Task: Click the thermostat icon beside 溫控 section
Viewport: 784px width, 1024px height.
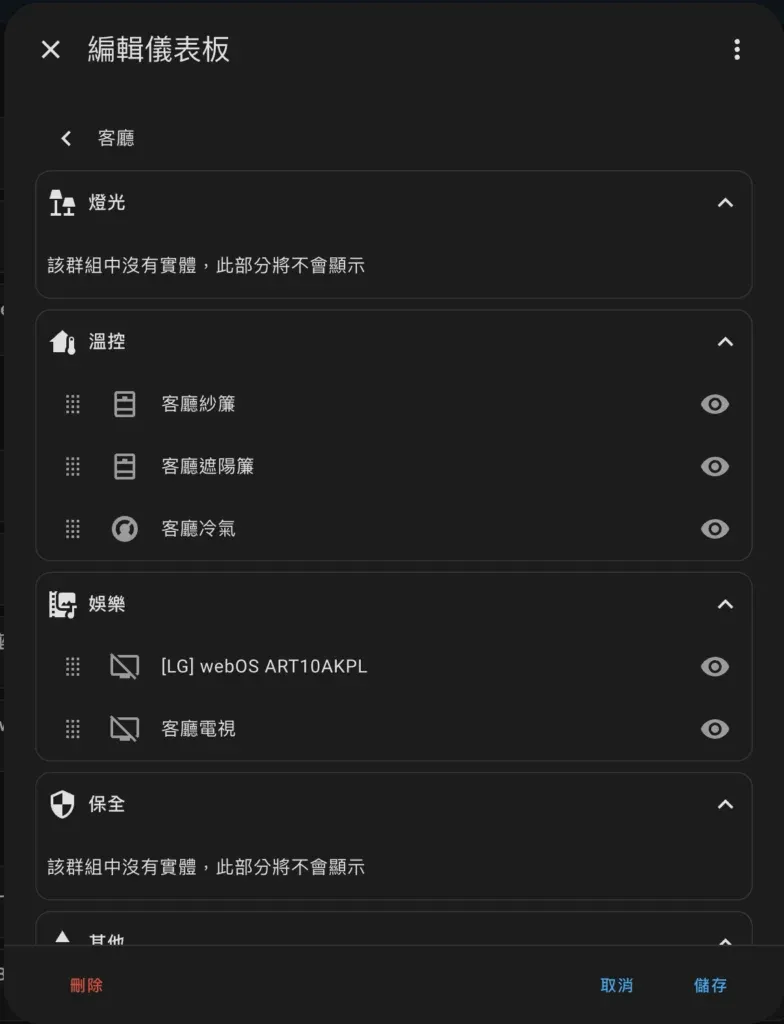Action: point(62,342)
